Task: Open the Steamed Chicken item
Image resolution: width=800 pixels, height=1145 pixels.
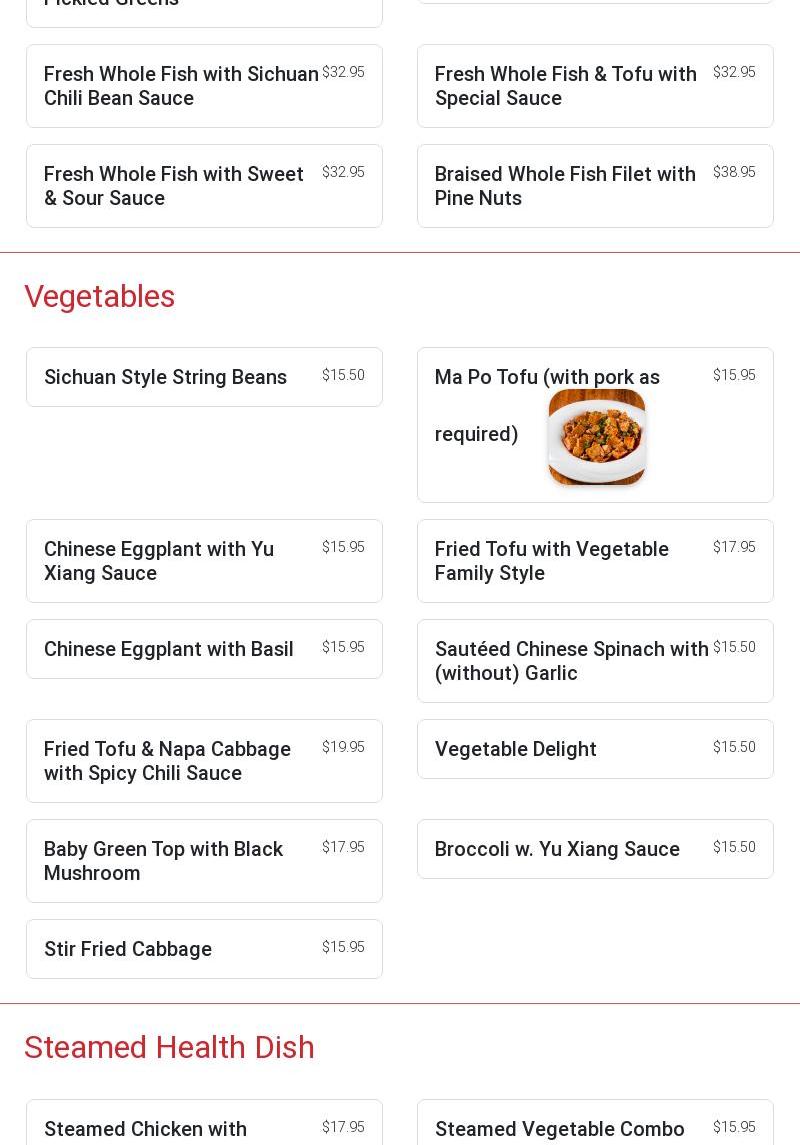Action: [x=204, y=1129]
